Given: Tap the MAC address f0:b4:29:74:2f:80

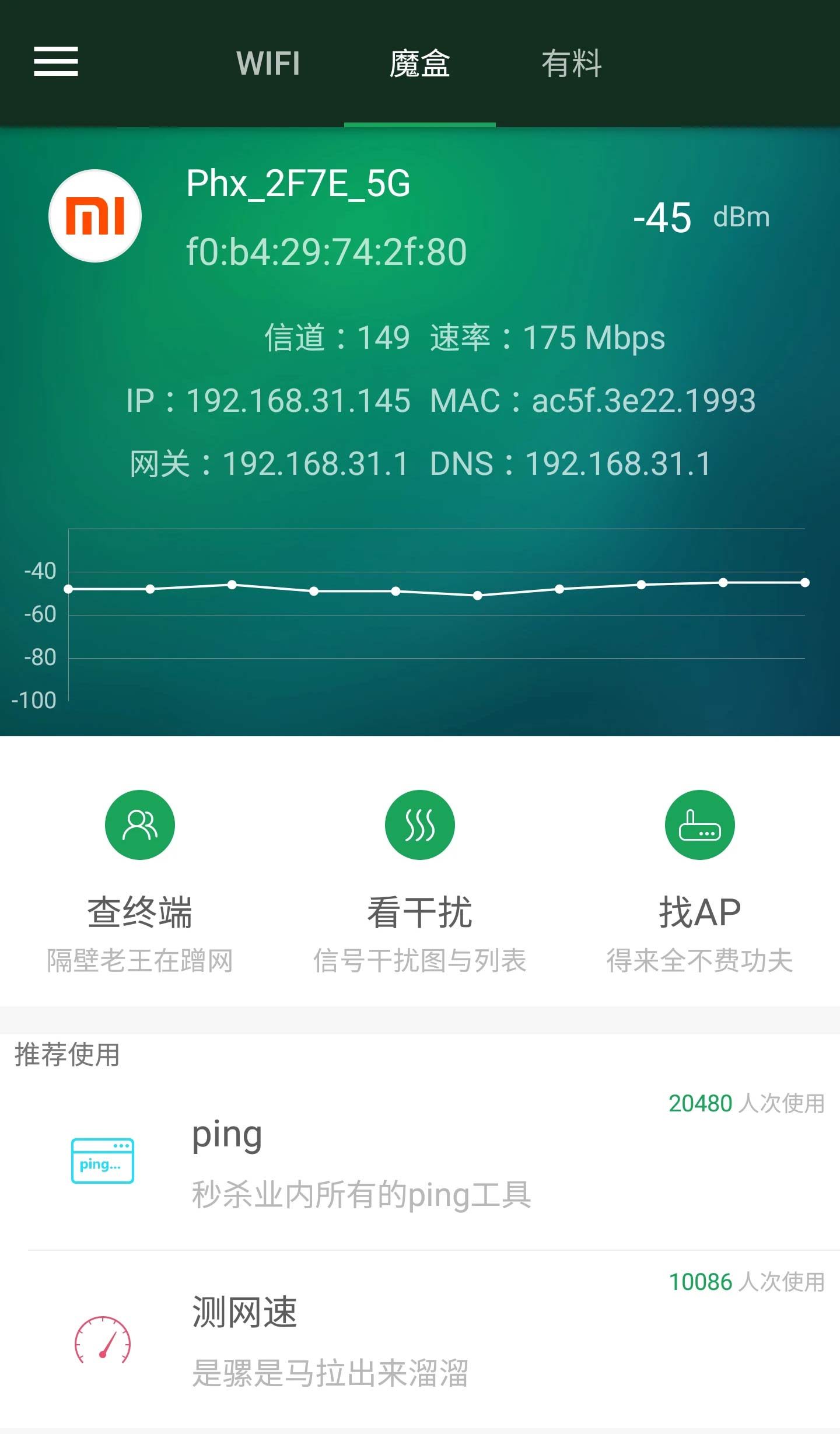Looking at the screenshot, I should point(327,251).
